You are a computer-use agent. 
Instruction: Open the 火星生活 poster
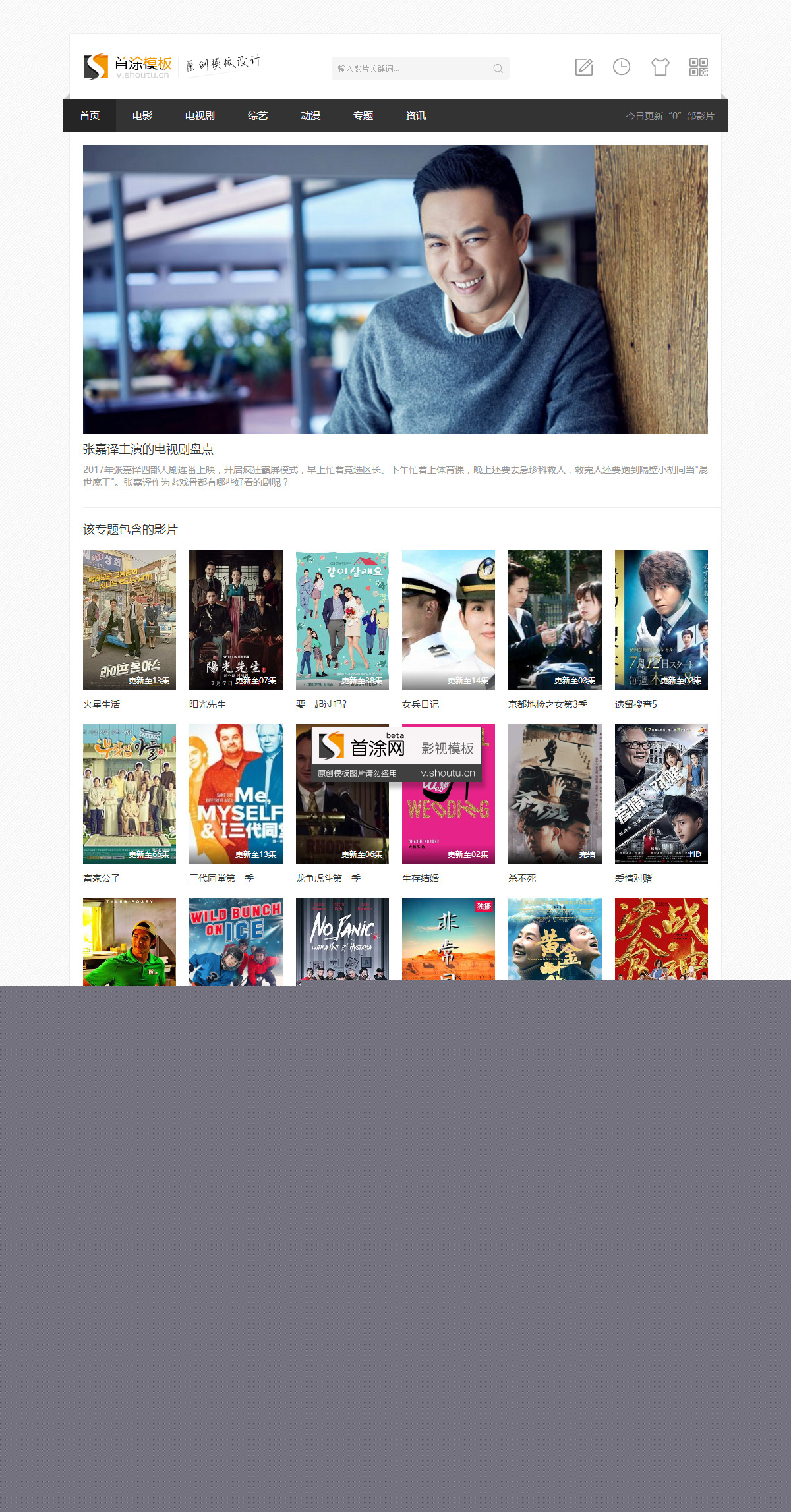point(129,619)
